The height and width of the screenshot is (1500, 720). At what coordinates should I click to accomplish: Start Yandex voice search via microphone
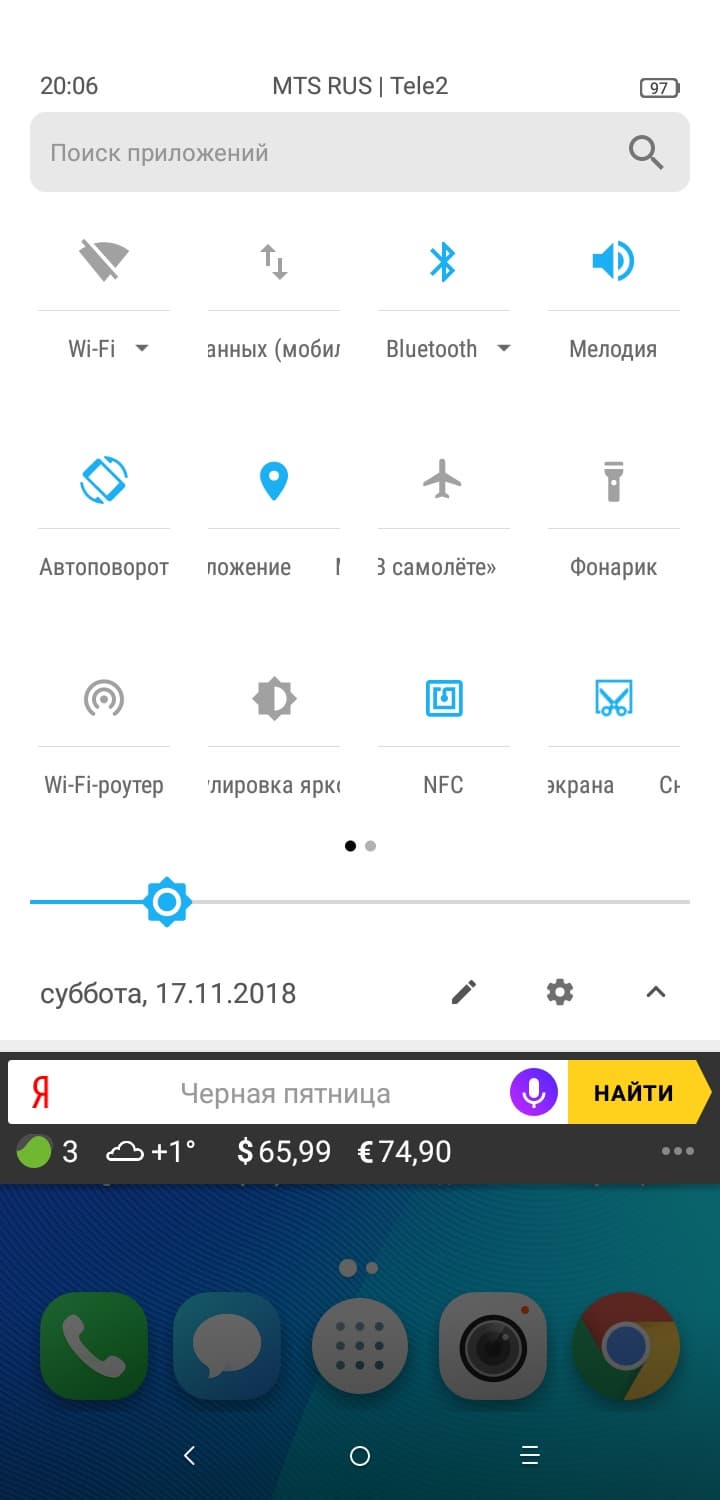pyautogui.click(x=534, y=1093)
